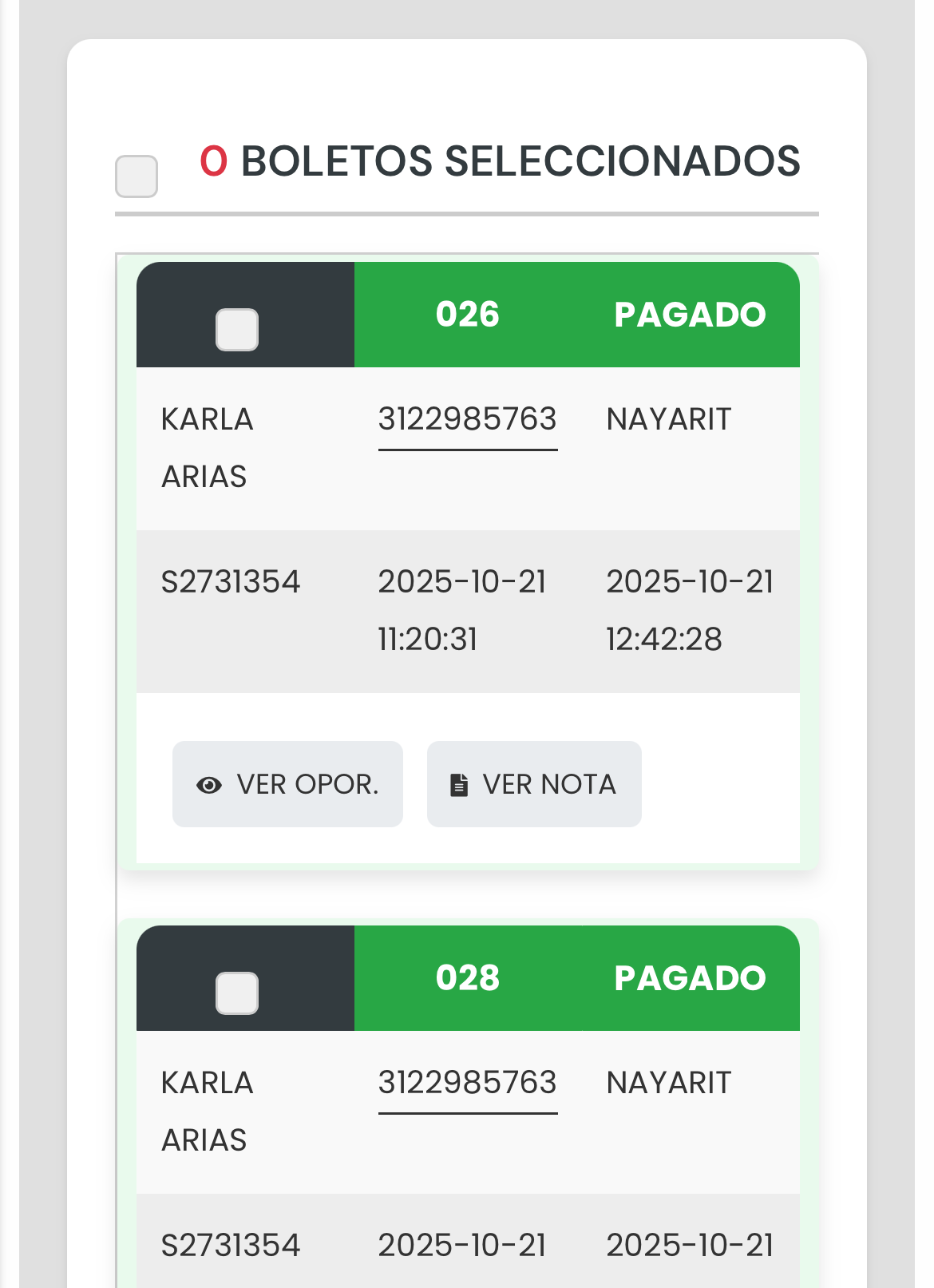Tap phone number link on ticket 026
This screenshot has height=1288, width=934.
[x=467, y=419]
